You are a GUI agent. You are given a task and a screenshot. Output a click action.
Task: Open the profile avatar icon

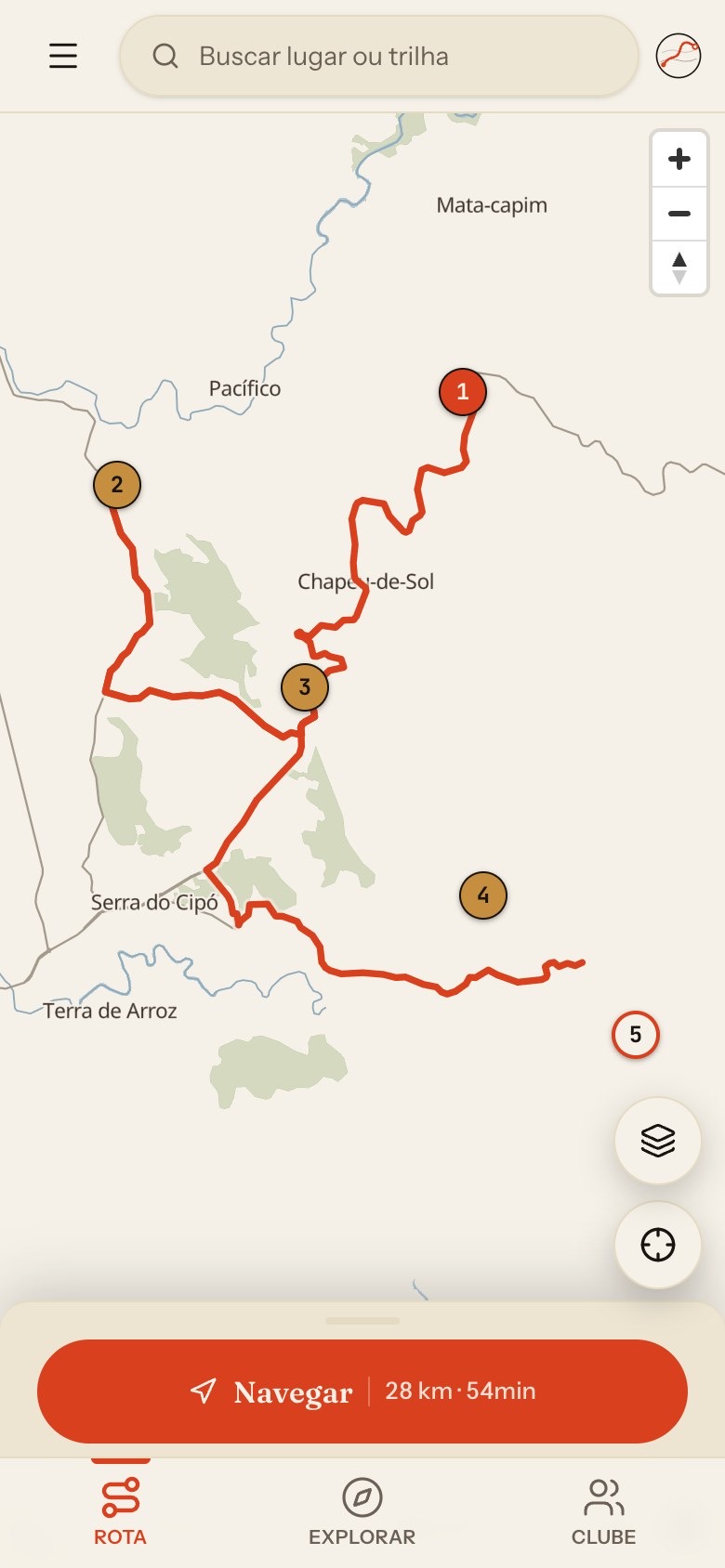coord(679,57)
